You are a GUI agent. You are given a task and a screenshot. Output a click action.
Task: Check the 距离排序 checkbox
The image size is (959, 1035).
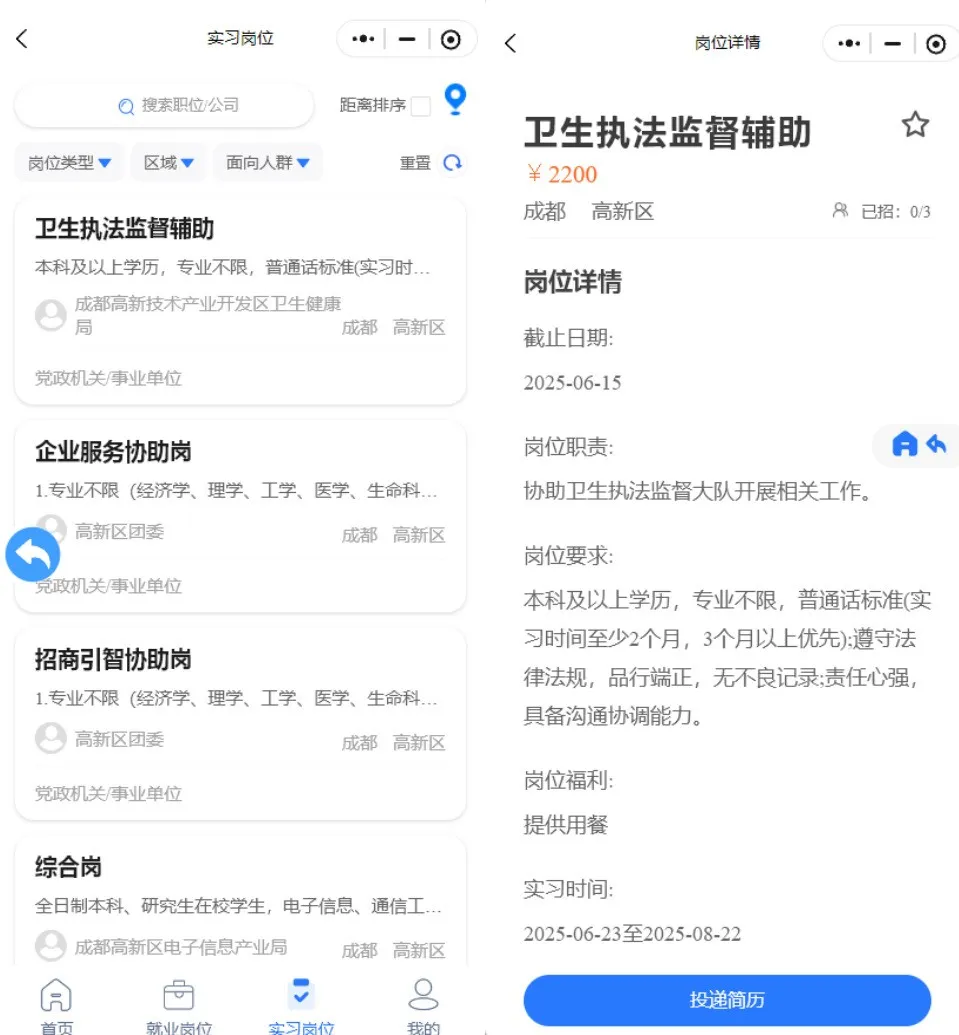tap(421, 106)
